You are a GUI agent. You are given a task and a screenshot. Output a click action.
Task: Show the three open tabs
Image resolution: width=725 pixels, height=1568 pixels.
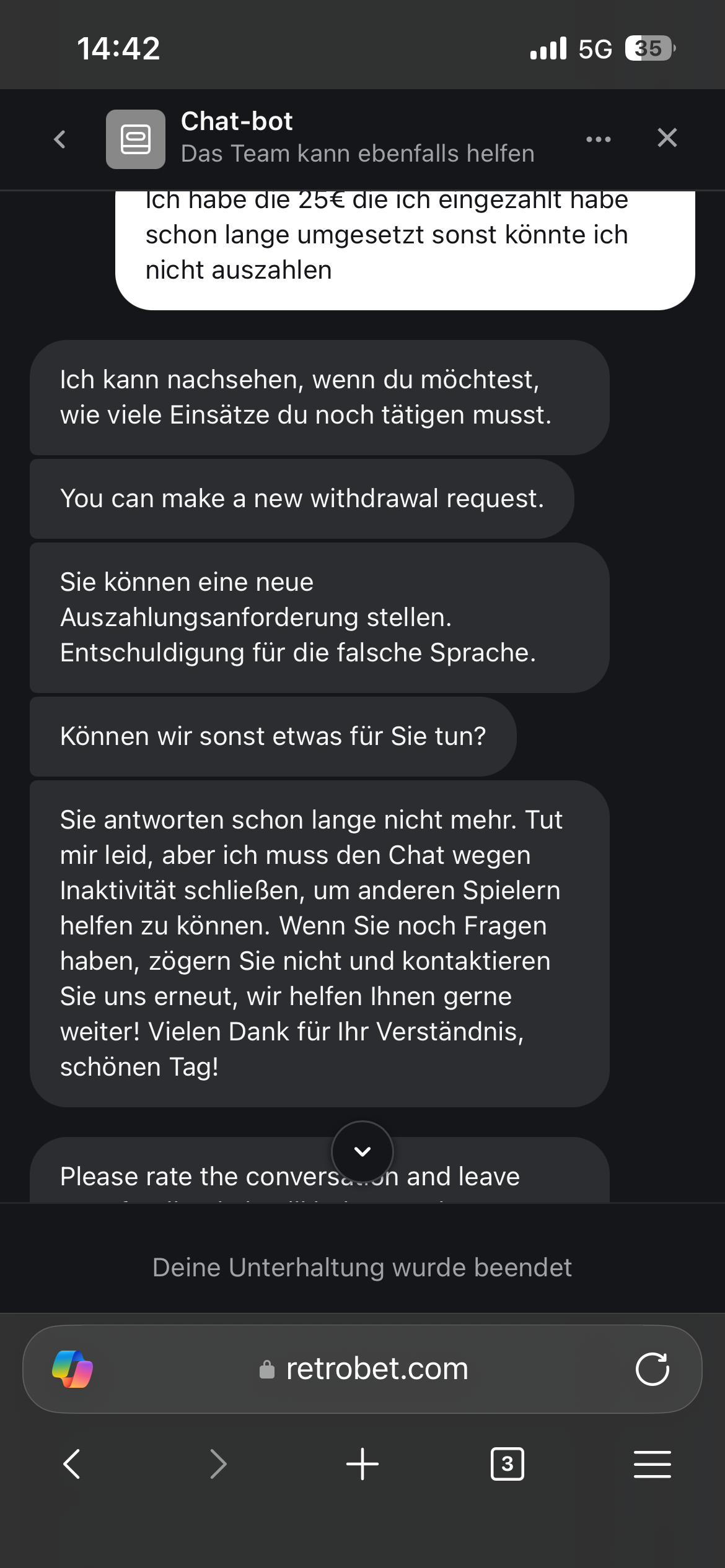507,1464
